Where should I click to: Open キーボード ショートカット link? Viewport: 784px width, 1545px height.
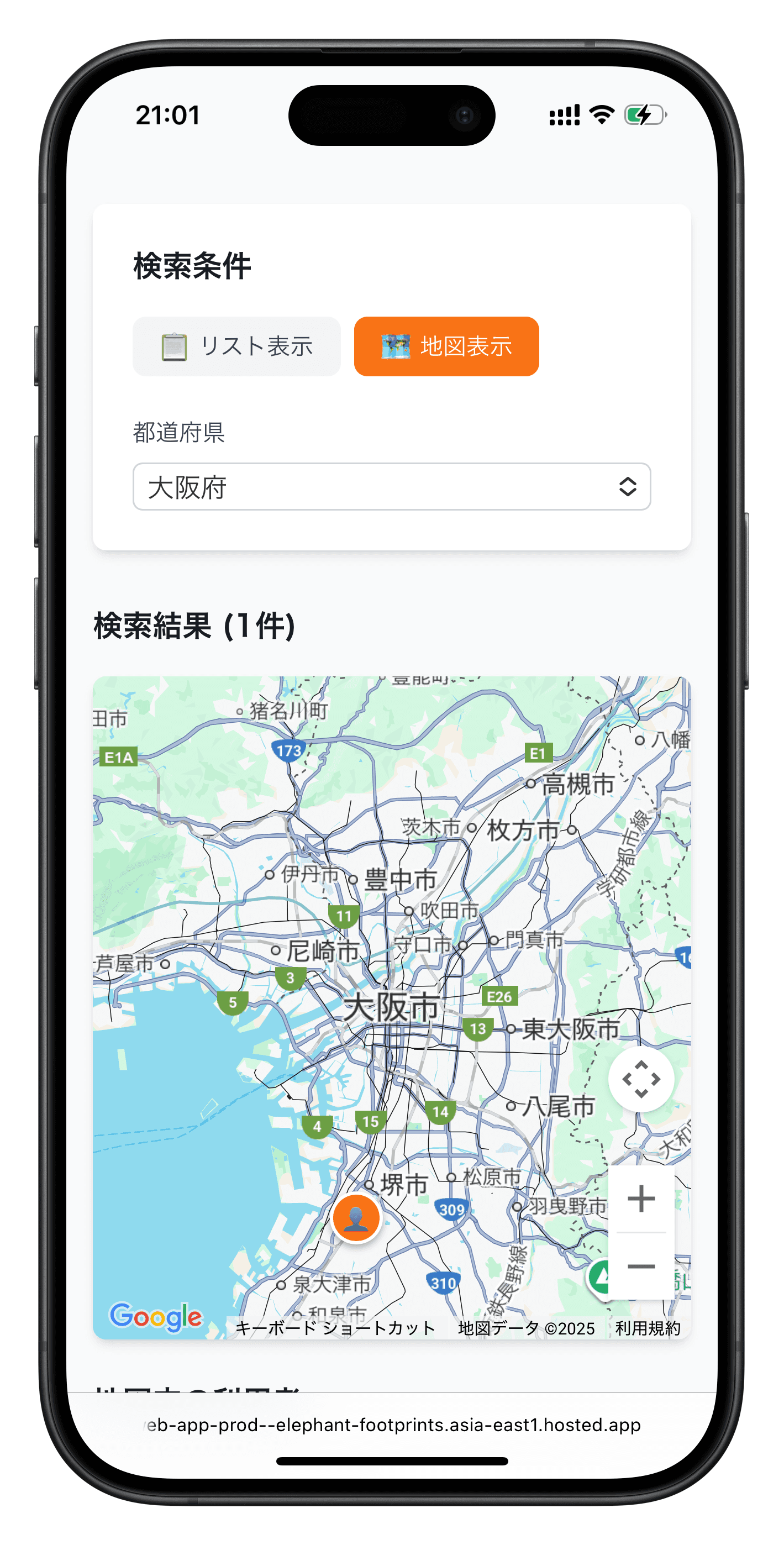(x=335, y=1328)
